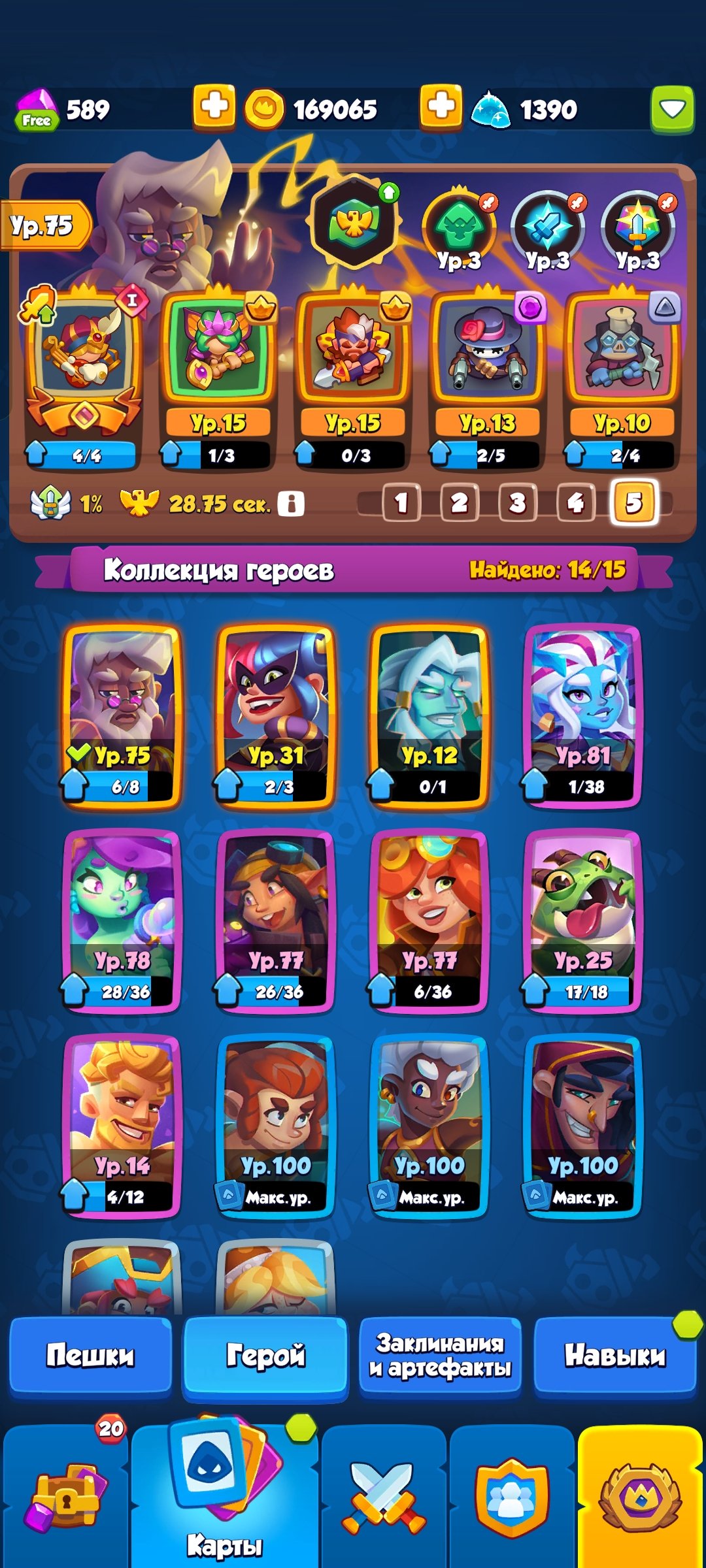Select deck slot 3

[517, 502]
